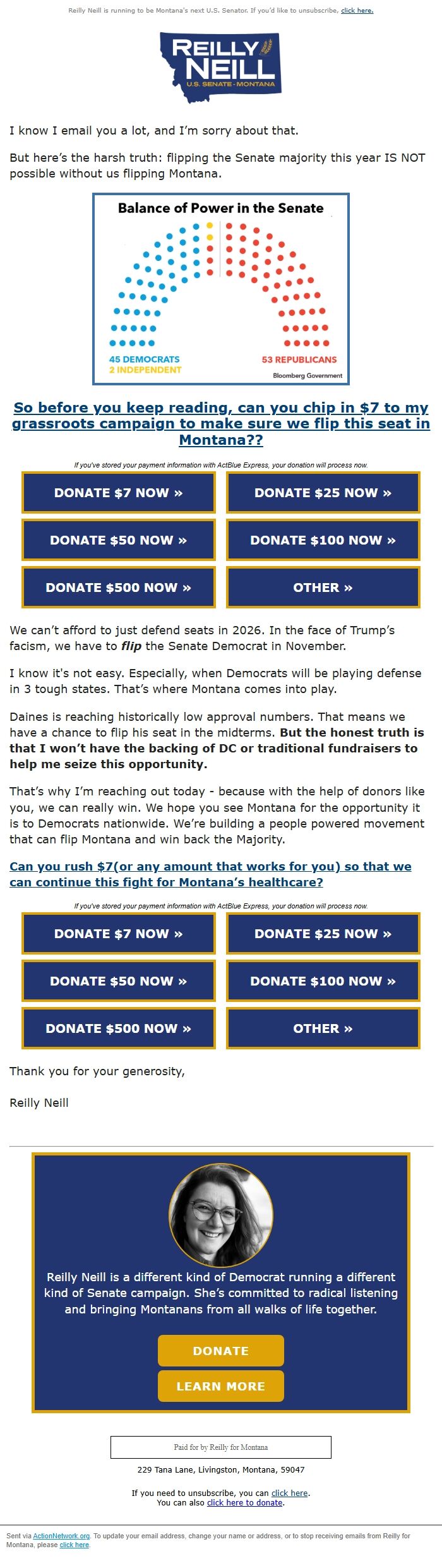Choose OTHER above the 'Thank you for your generosity' line

323,1028
